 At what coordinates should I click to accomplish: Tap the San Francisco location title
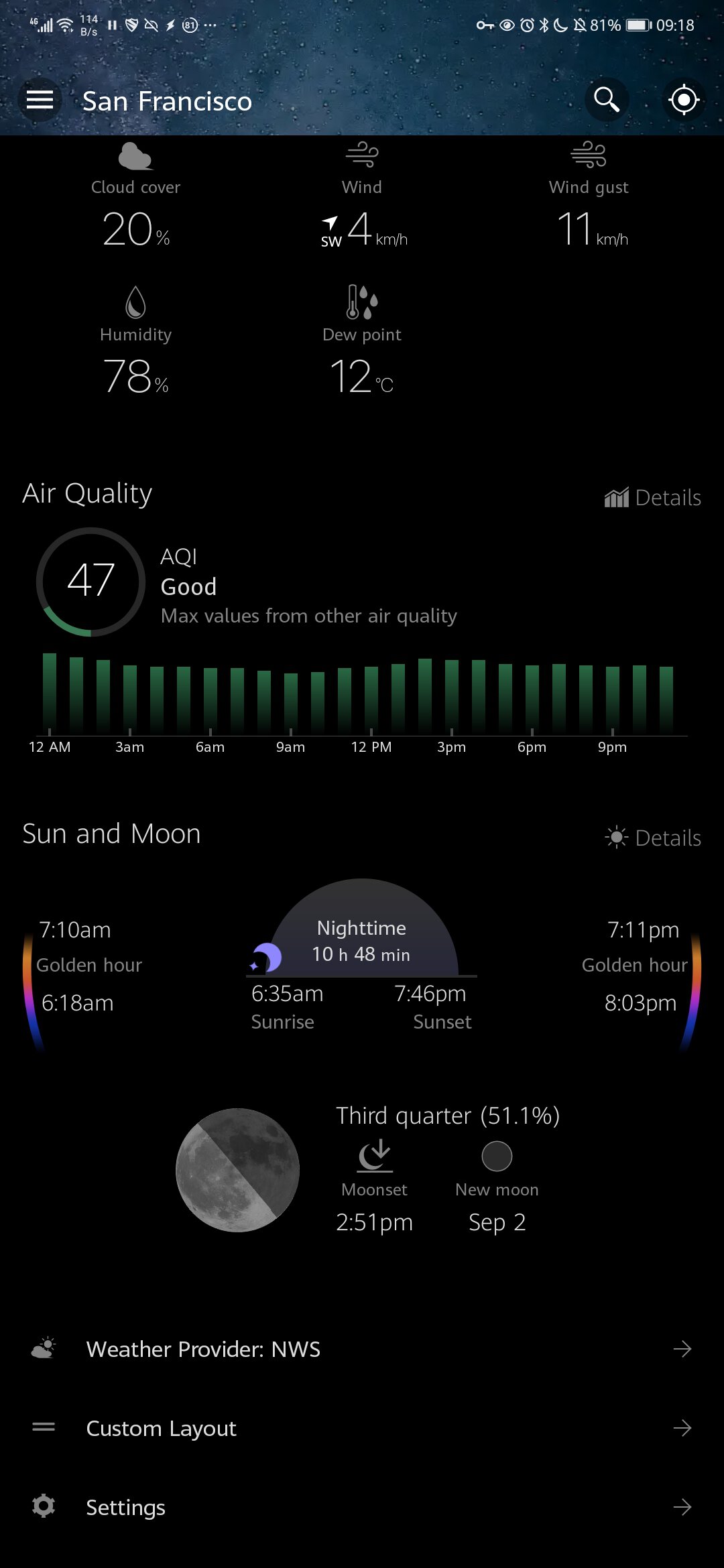tap(167, 101)
